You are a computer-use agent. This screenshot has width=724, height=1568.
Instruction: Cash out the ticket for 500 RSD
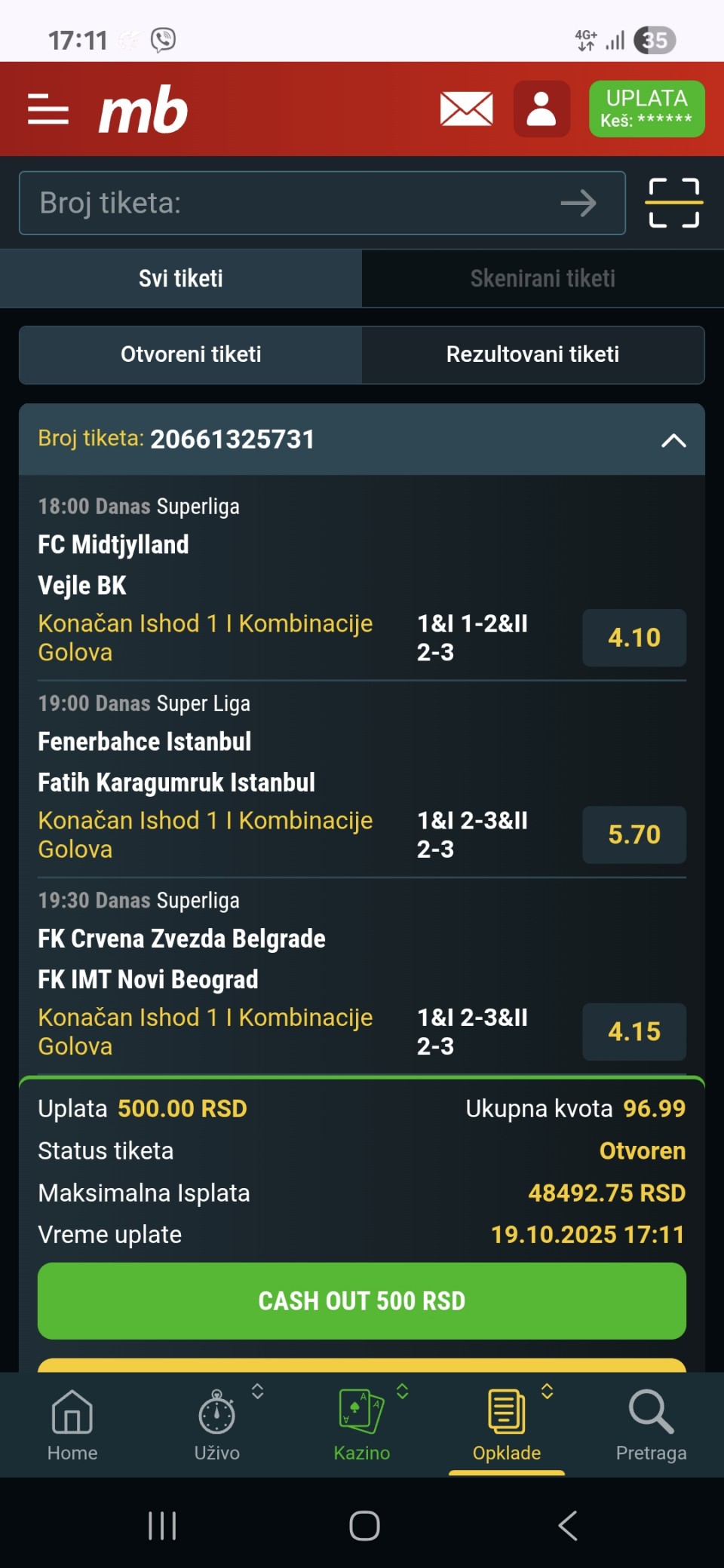(362, 1300)
